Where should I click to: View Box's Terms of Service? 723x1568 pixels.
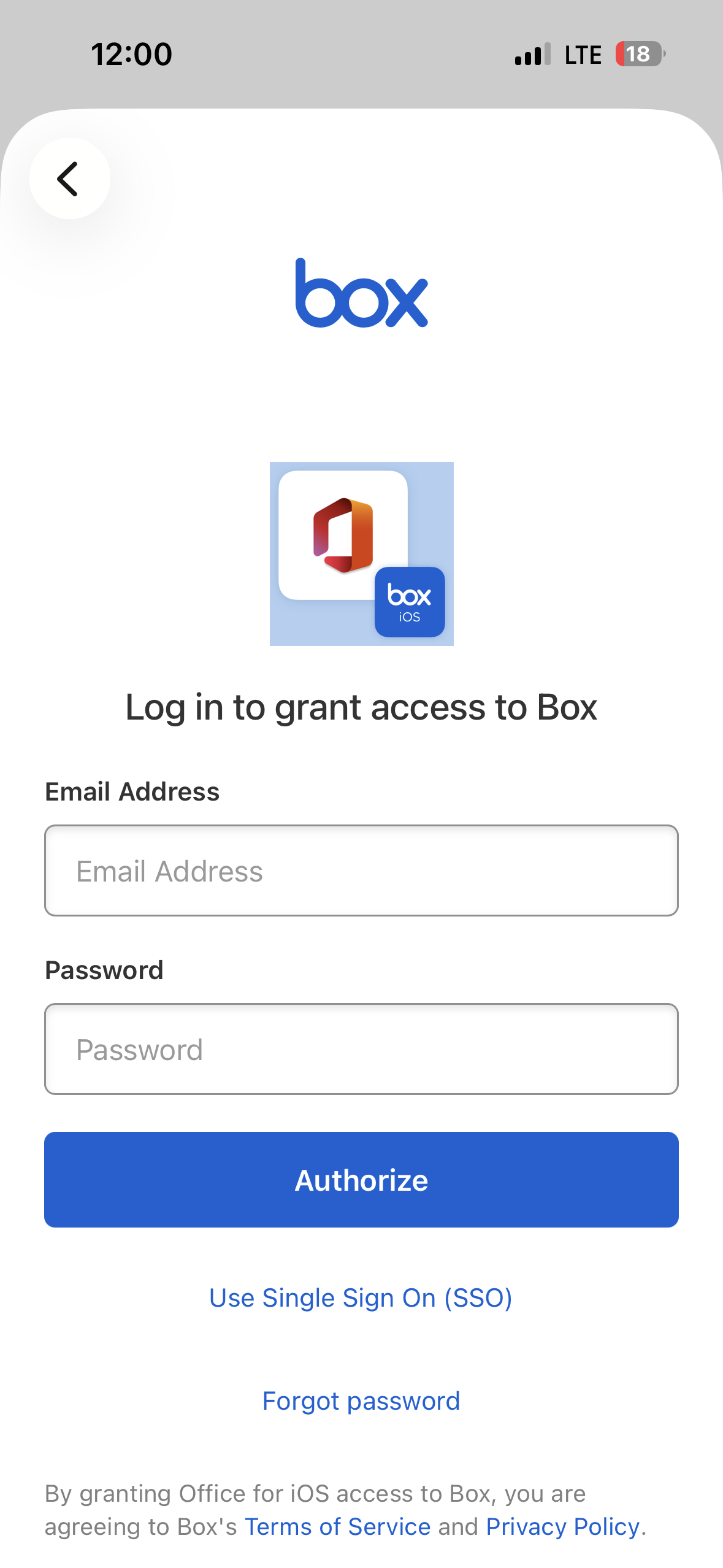click(337, 1526)
